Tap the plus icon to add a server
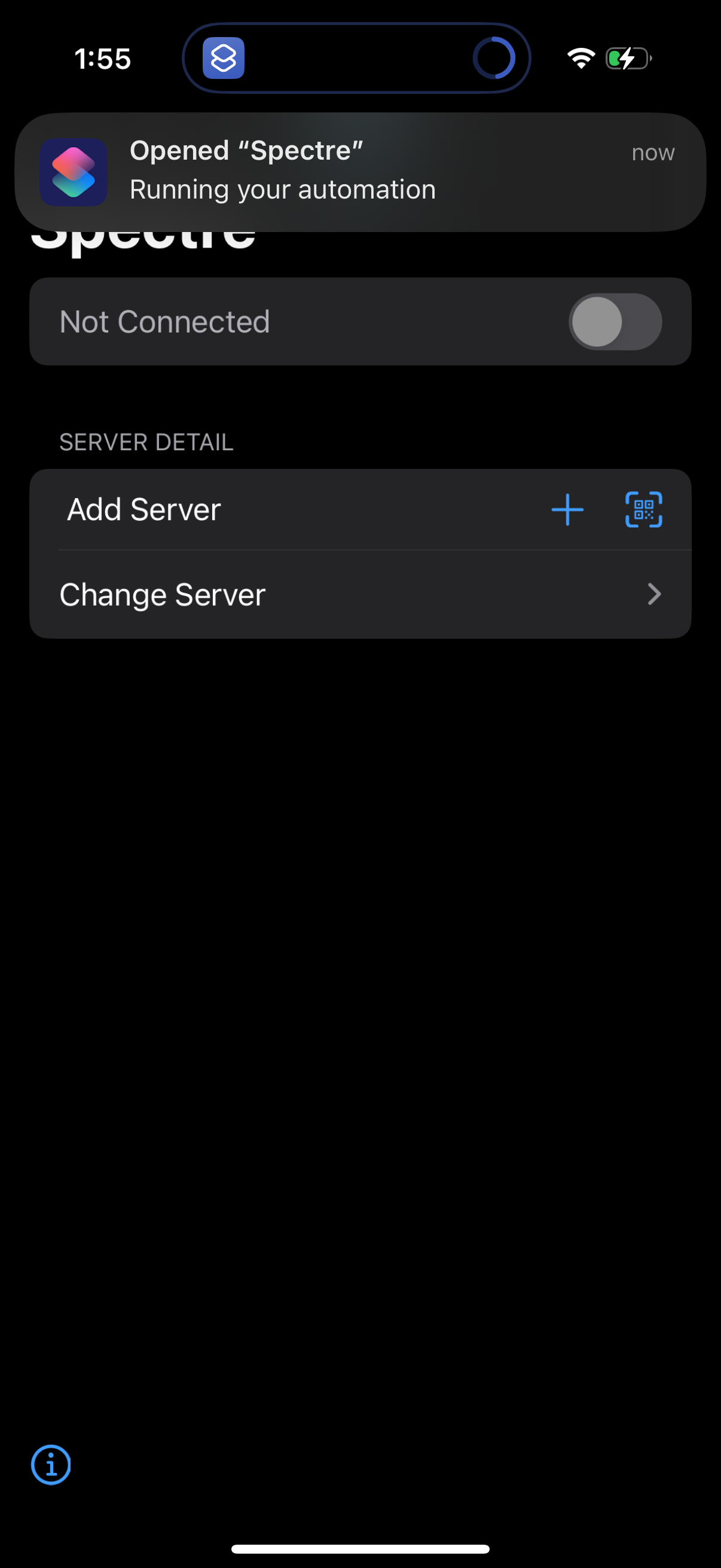Image resolution: width=721 pixels, height=1568 pixels. (x=566, y=510)
